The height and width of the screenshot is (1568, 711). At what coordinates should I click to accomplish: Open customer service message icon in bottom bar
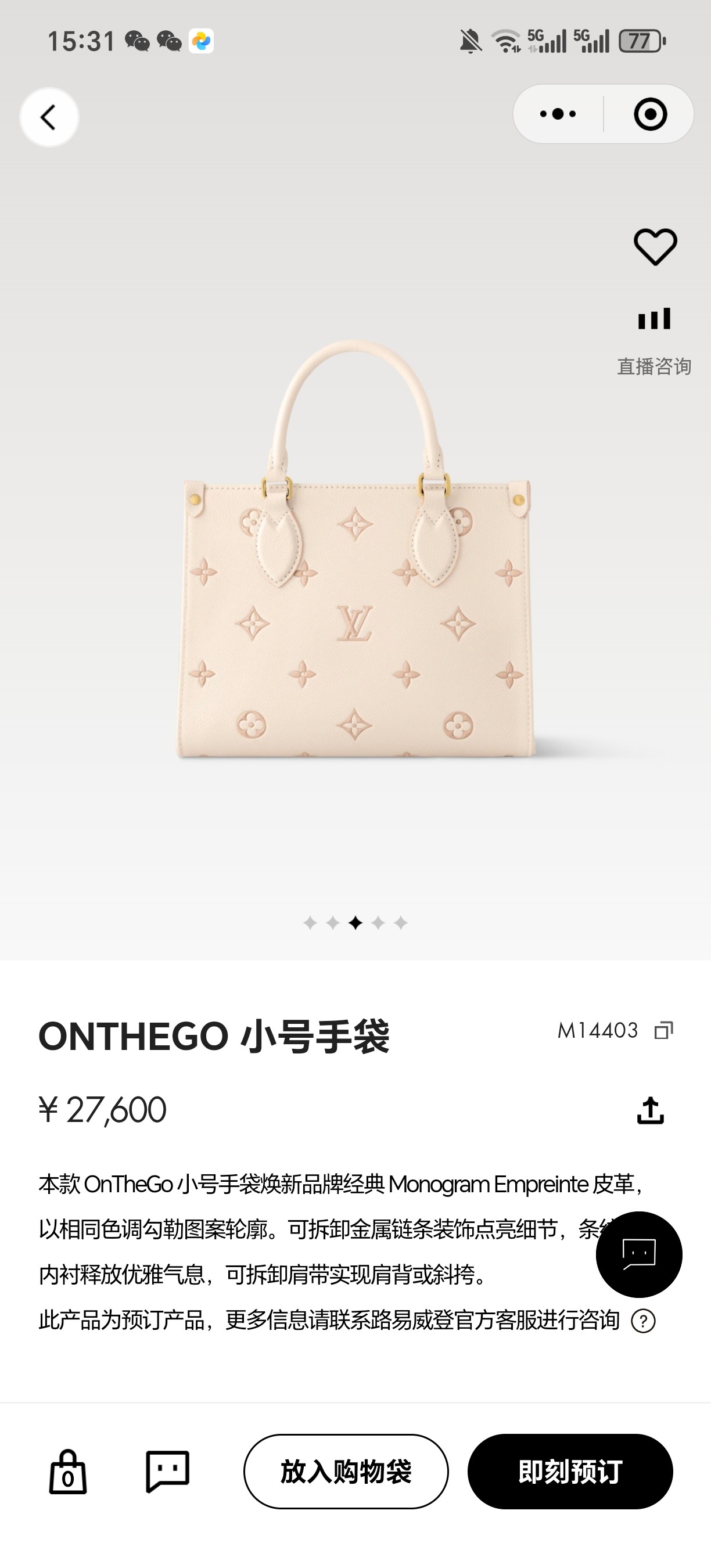pyautogui.click(x=167, y=1472)
